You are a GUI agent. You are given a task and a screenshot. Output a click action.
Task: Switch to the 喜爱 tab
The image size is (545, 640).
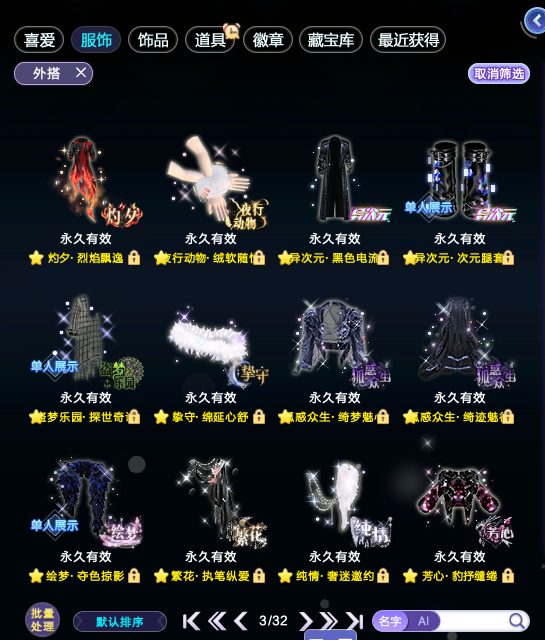tap(39, 40)
